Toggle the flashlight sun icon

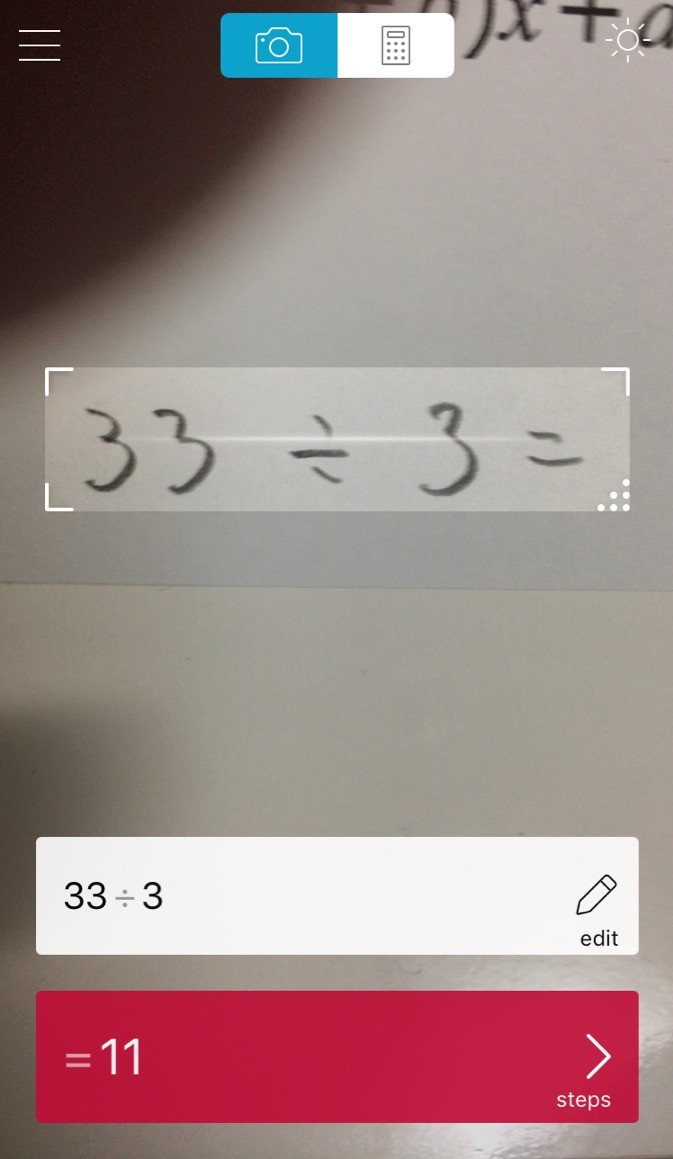(x=628, y=41)
